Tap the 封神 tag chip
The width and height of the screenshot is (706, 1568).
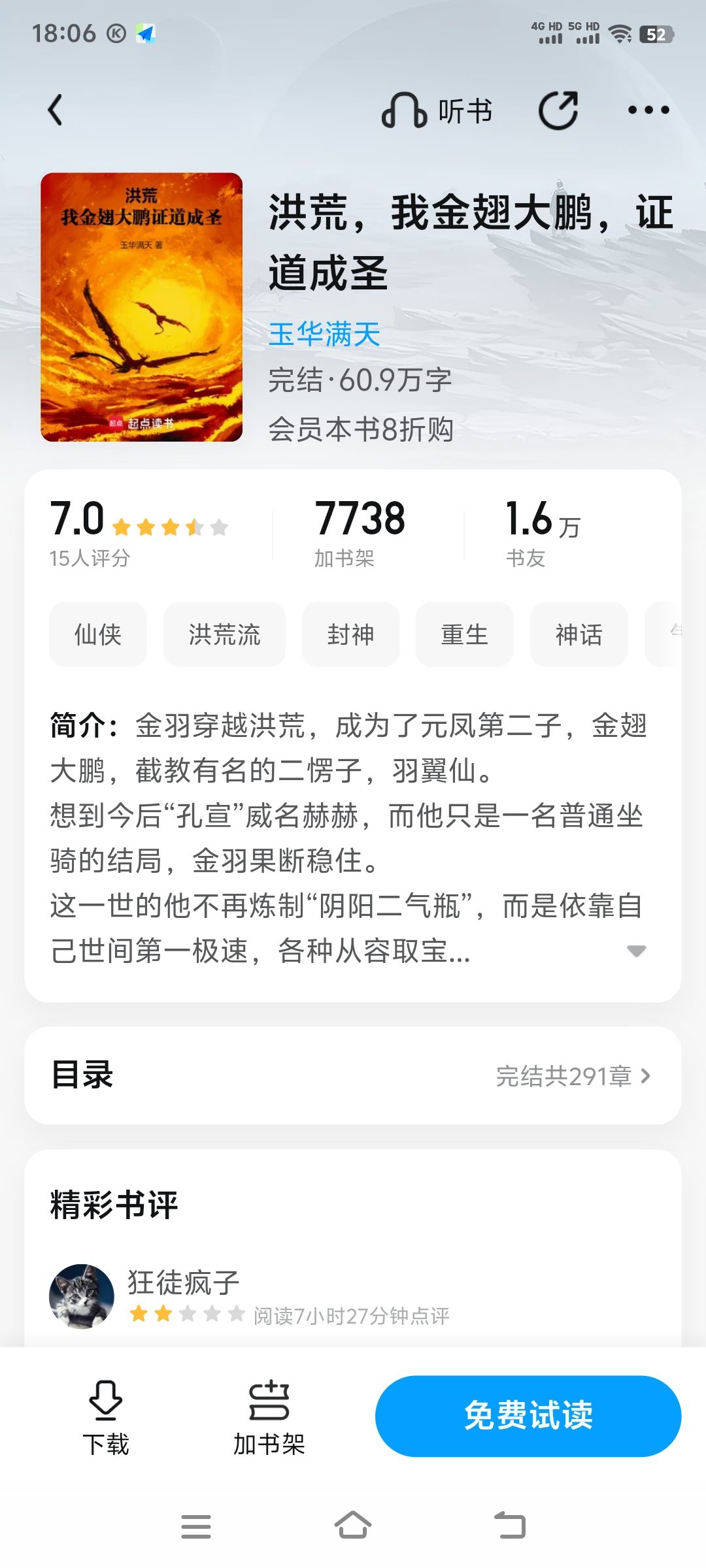(350, 634)
